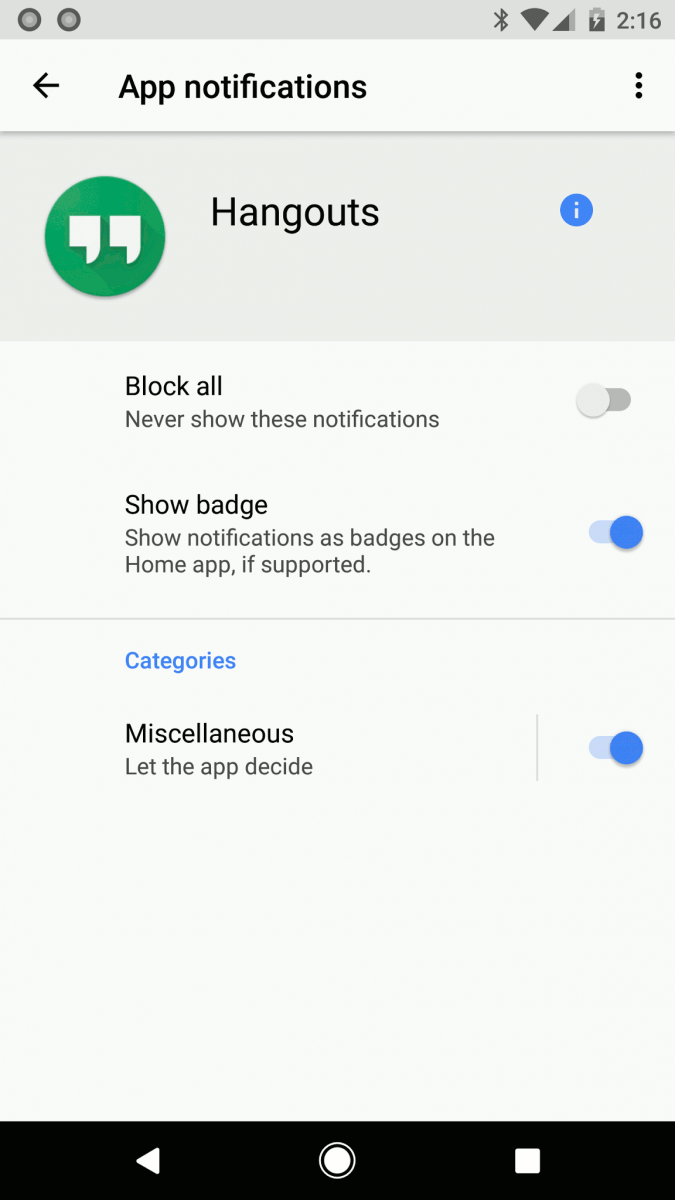675x1200 pixels.
Task: Go back using the app bar arrow
Action: [46, 86]
